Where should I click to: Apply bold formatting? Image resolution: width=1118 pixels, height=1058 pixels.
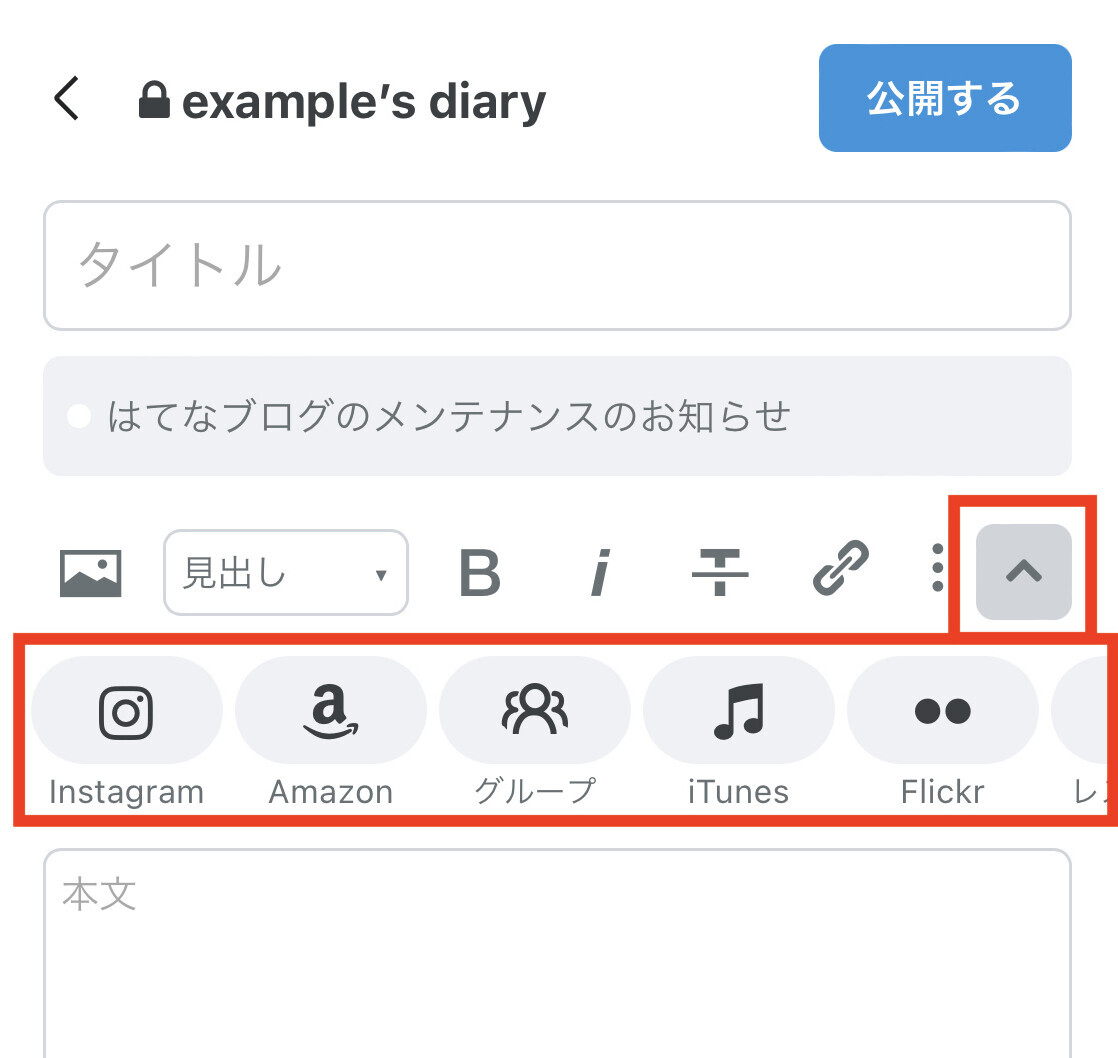(x=479, y=573)
